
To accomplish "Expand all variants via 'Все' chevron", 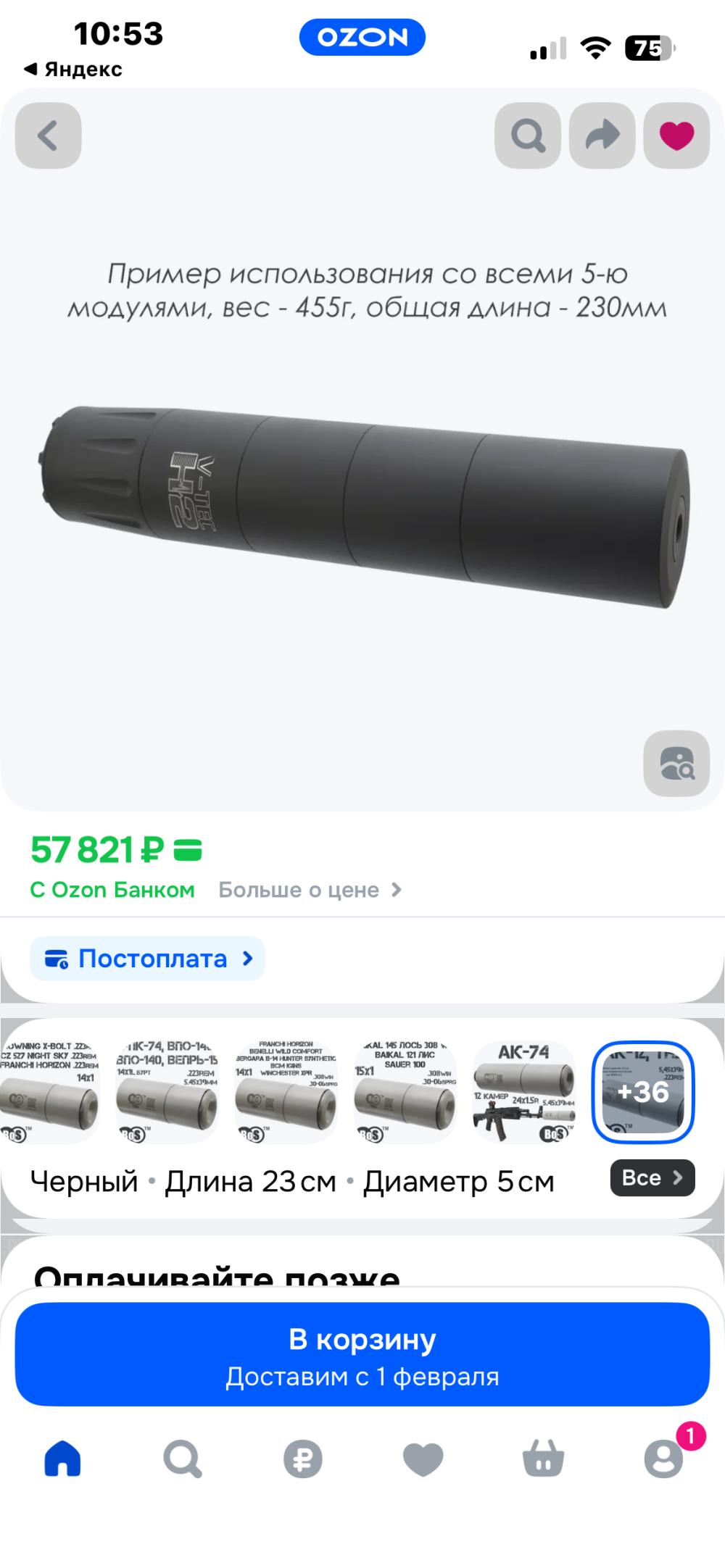I will [651, 1177].
